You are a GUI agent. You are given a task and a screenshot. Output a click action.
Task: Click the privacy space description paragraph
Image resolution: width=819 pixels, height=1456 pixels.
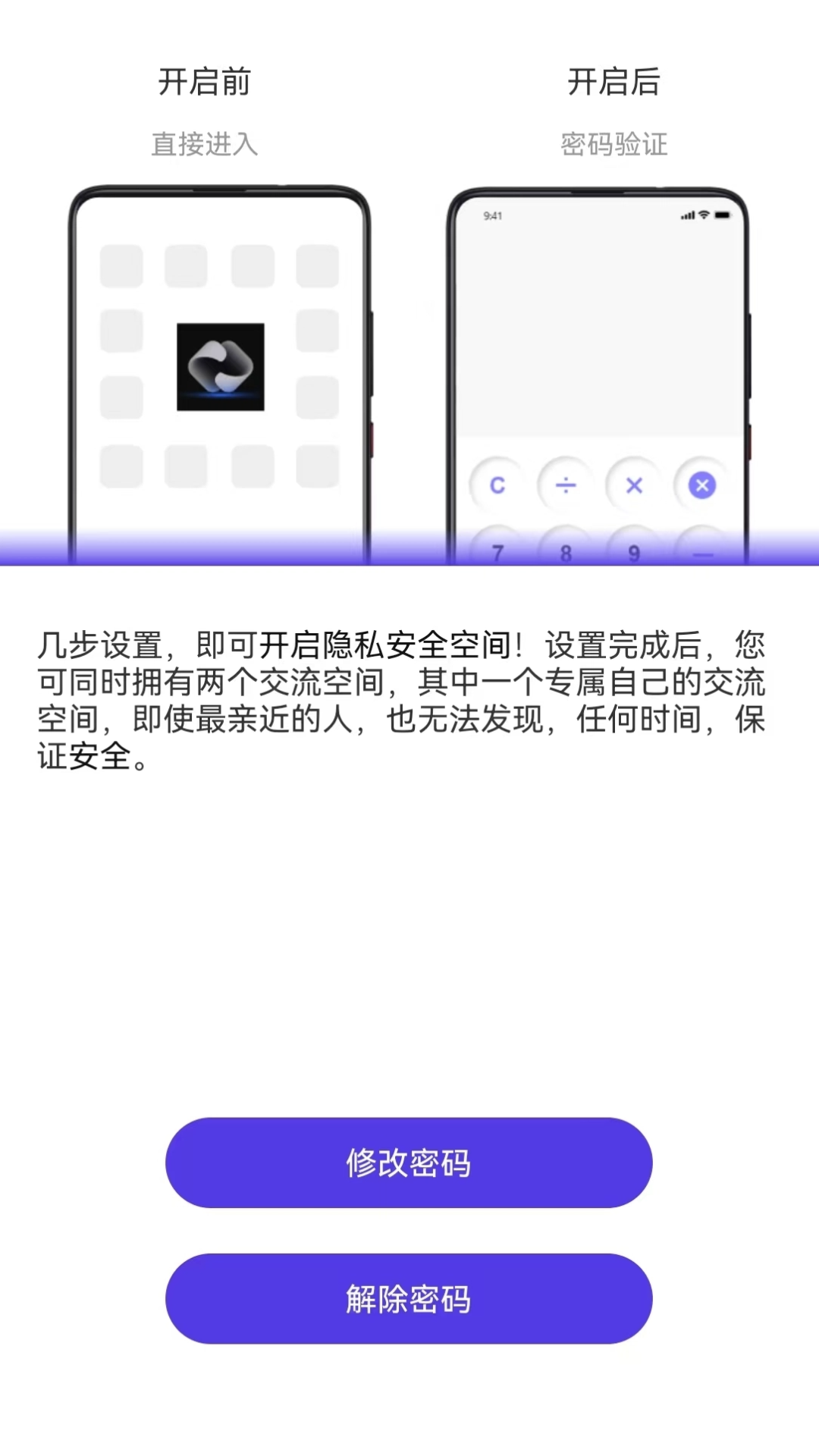coord(409,701)
